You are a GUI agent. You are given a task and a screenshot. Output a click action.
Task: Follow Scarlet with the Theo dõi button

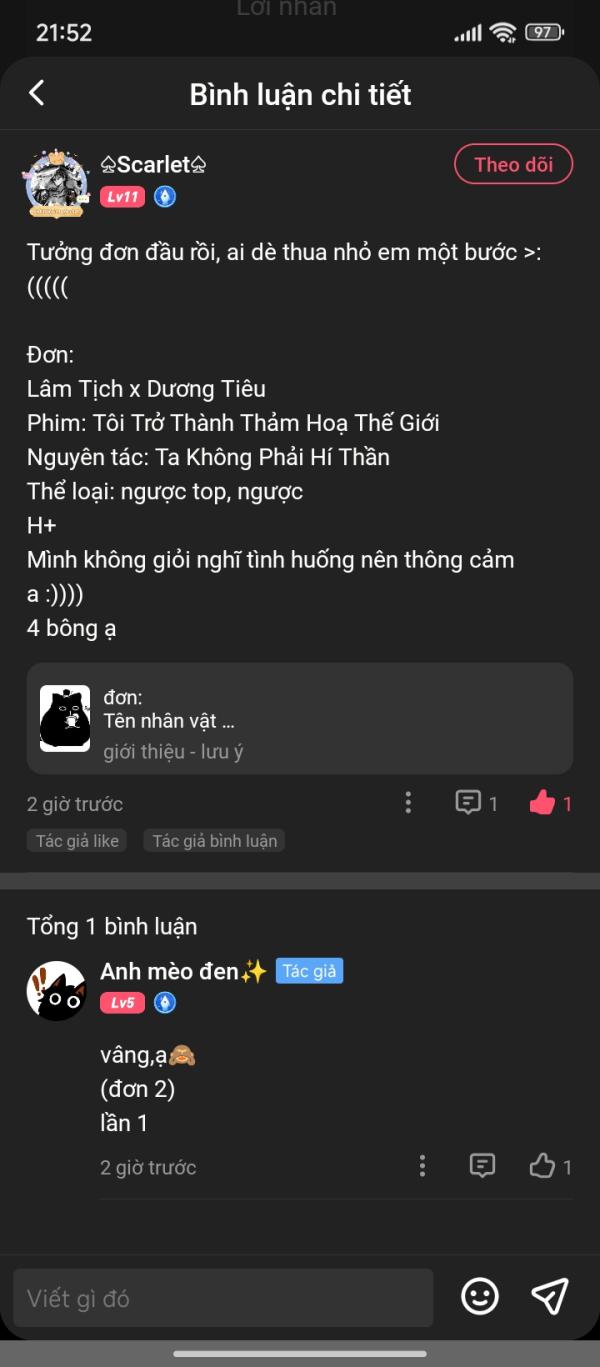coord(513,165)
